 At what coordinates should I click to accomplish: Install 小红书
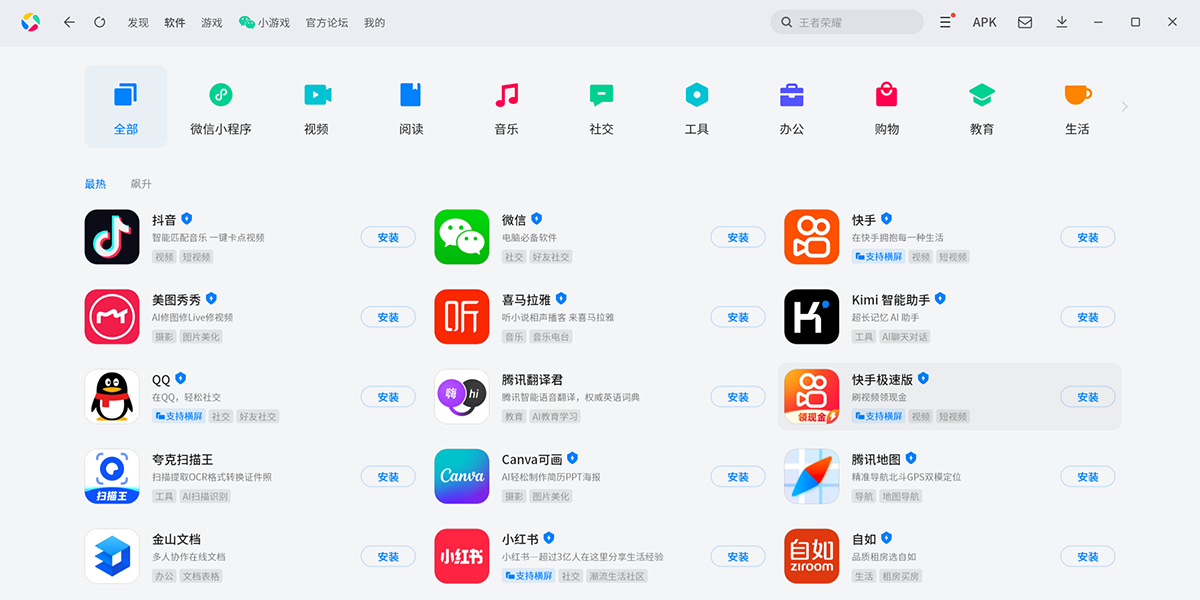[738, 556]
